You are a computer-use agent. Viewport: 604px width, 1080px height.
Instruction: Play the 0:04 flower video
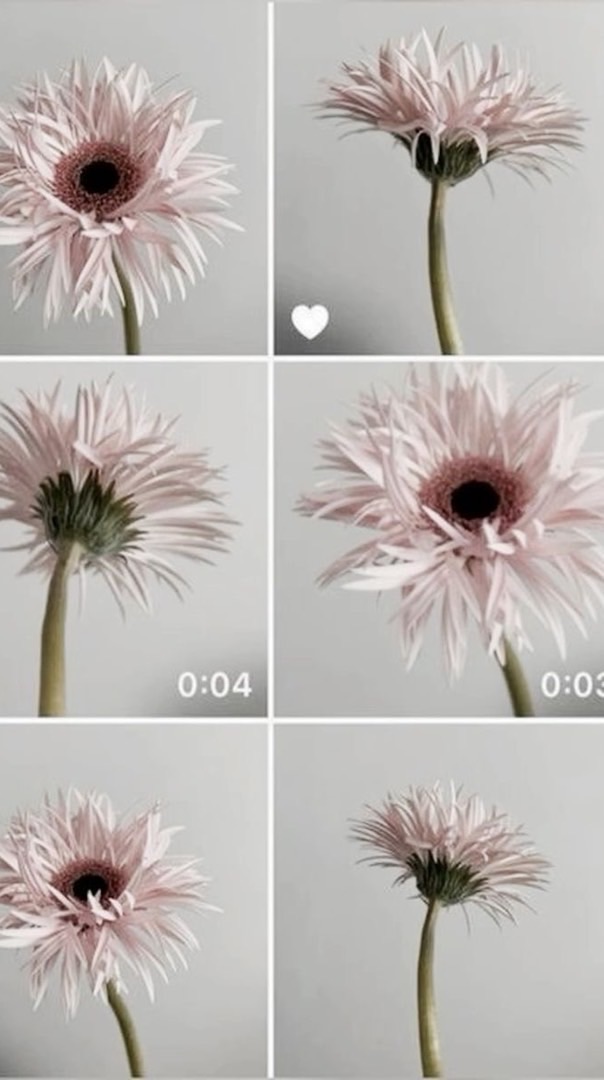point(133,538)
